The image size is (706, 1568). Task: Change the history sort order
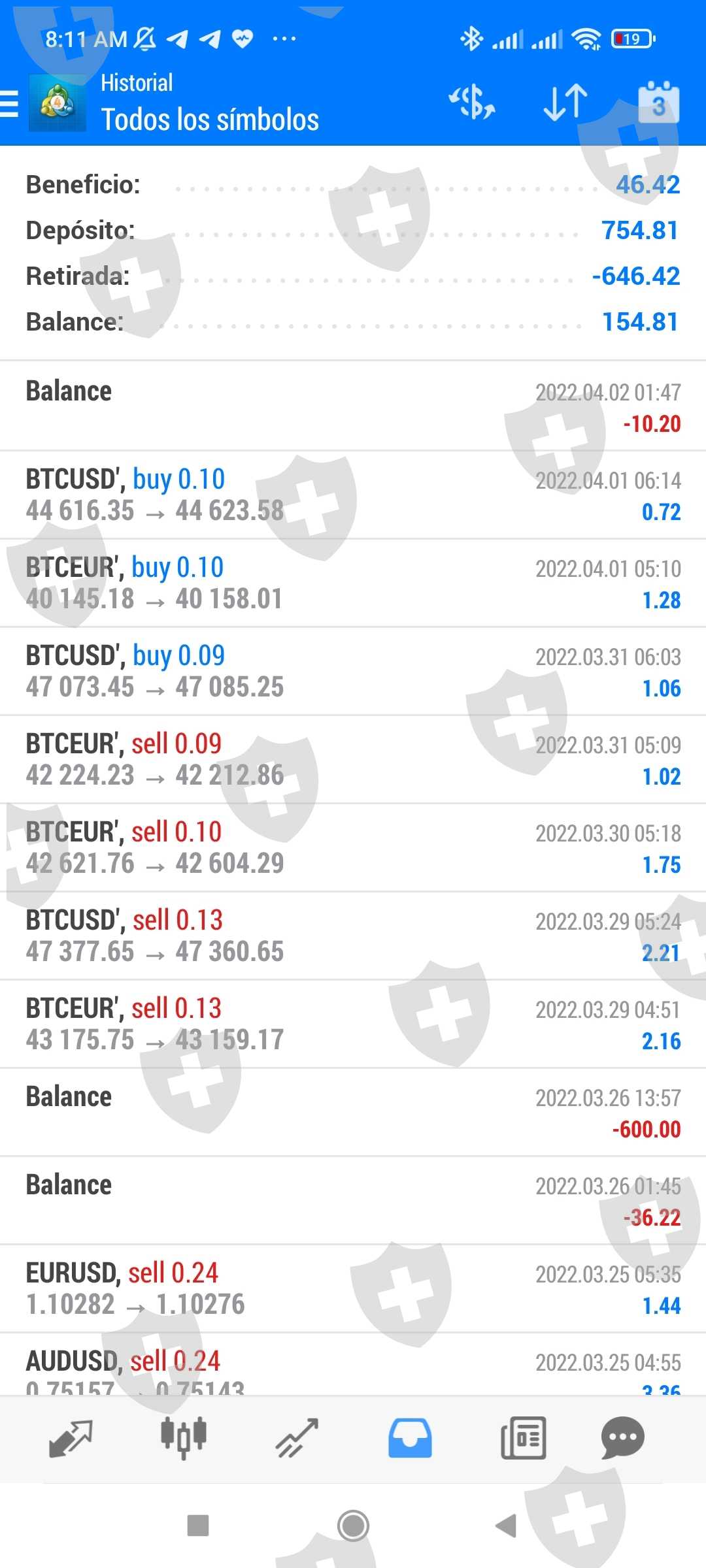tap(565, 103)
